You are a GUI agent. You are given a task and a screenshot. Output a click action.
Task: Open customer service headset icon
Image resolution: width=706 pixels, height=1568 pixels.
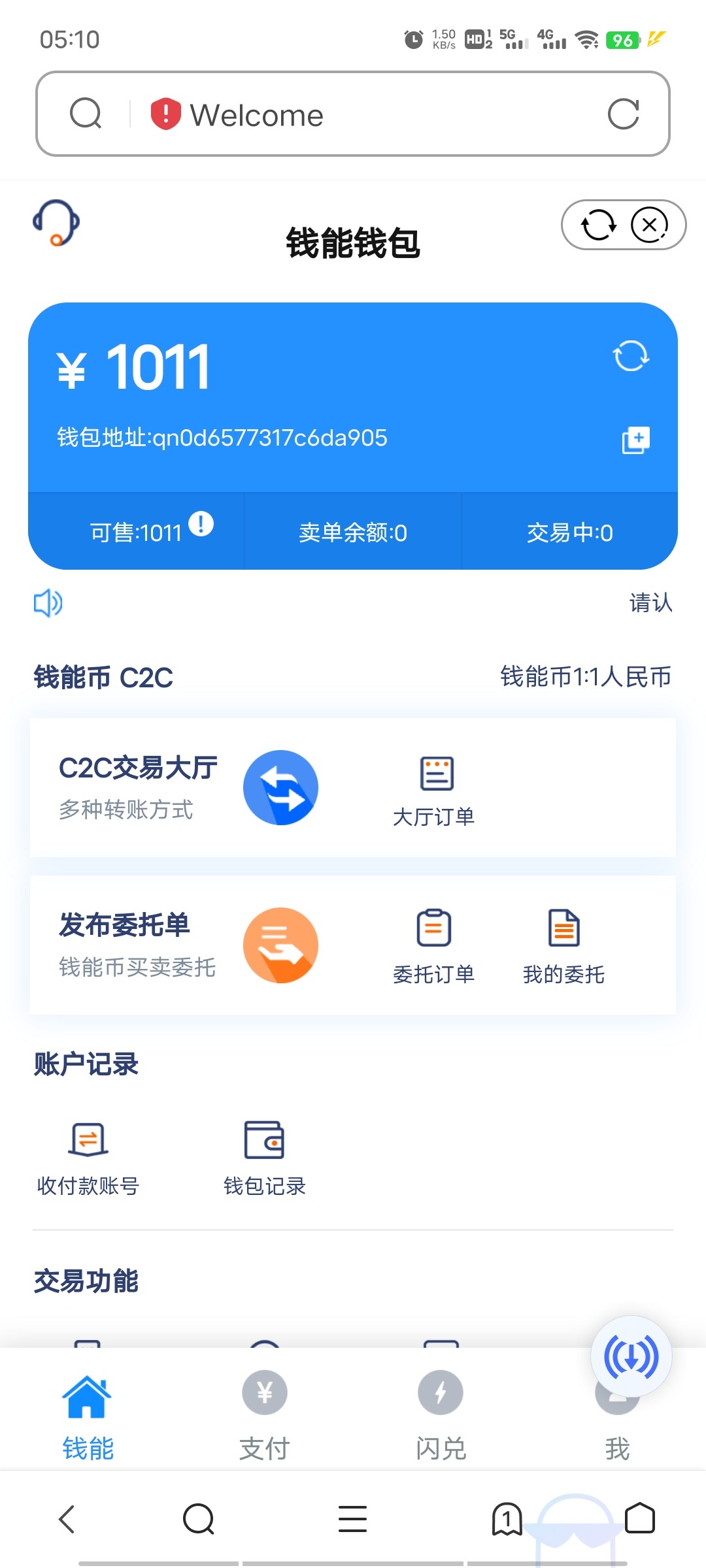pos(56,223)
